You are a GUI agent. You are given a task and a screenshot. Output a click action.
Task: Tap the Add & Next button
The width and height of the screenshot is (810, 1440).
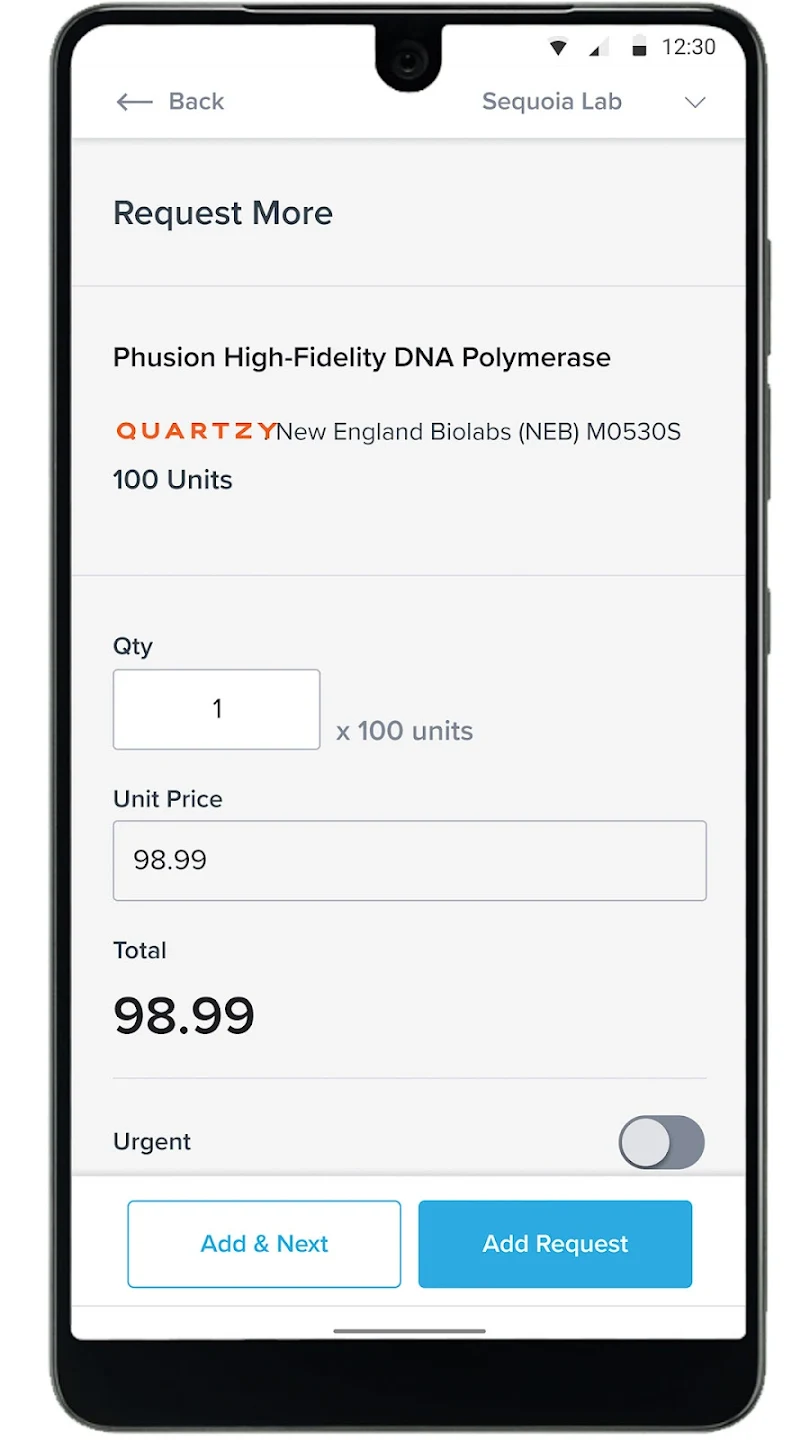264,1244
